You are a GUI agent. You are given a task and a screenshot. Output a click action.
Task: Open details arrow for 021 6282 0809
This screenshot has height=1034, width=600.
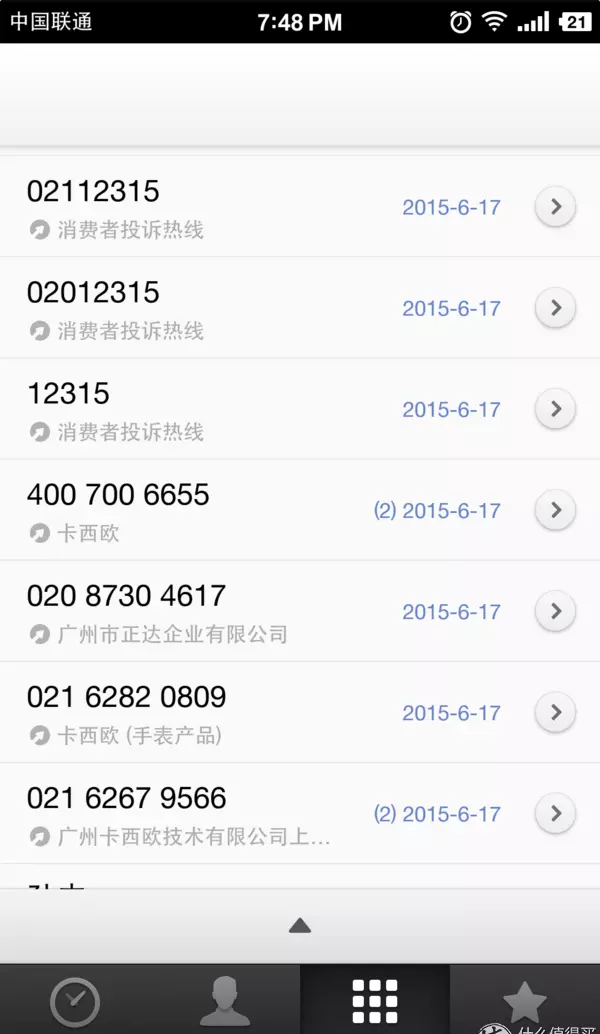[x=555, y=712]
